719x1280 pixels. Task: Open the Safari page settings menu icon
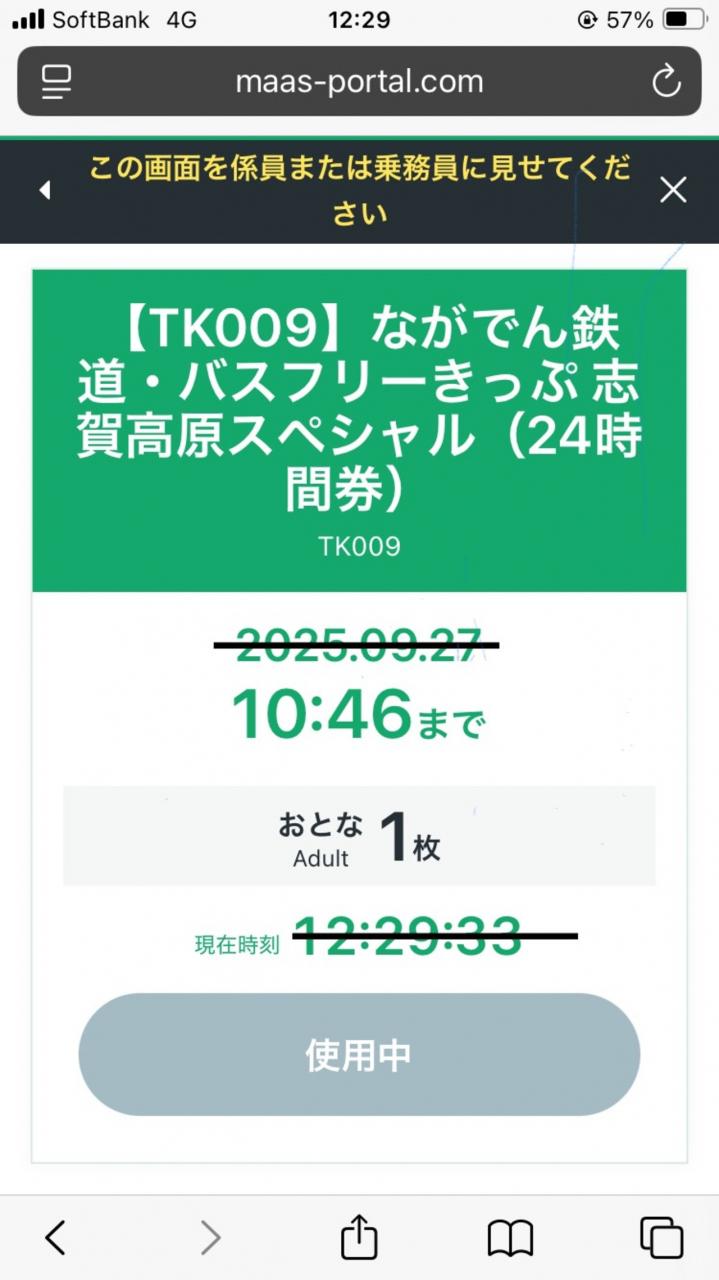pos(56,82)
